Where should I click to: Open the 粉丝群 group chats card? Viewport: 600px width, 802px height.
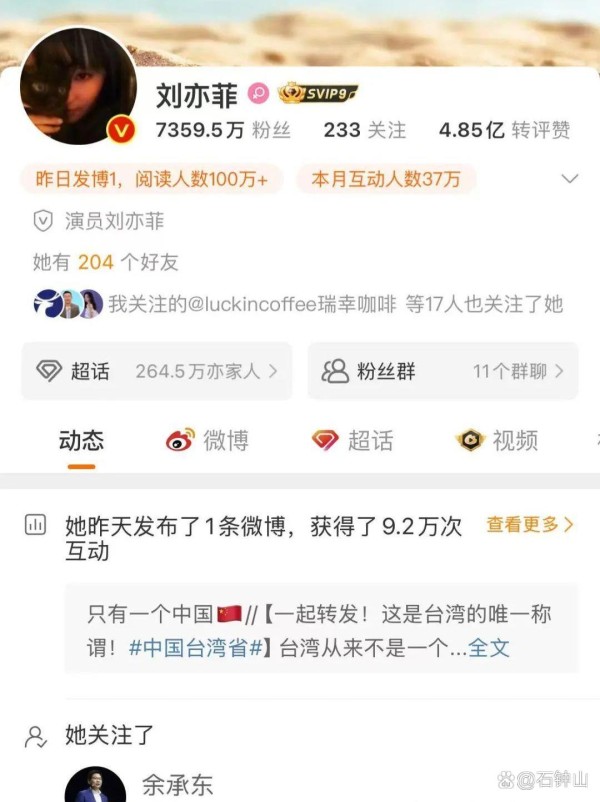click(x=443, y=372)
